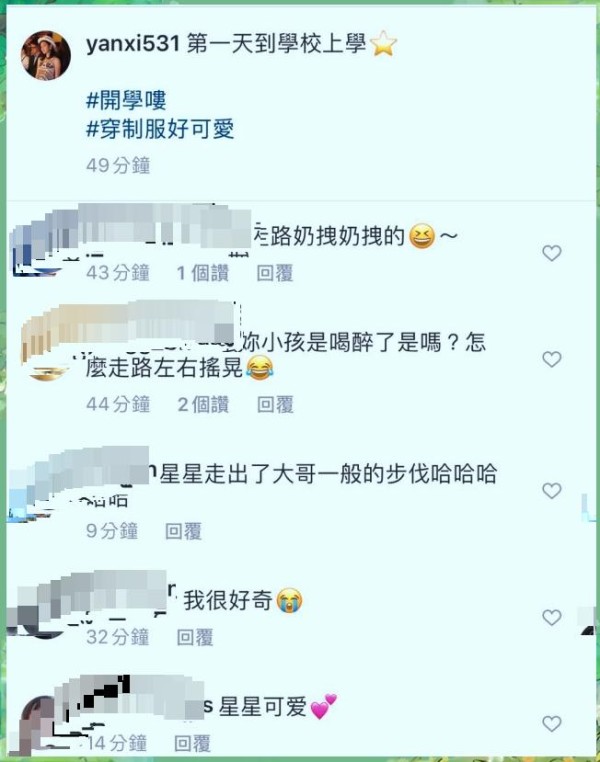Viewport: 600px width, 762px height.
Task: View the 1個讚 likes list
Action: pyautogui.click(x=203, y=273)
